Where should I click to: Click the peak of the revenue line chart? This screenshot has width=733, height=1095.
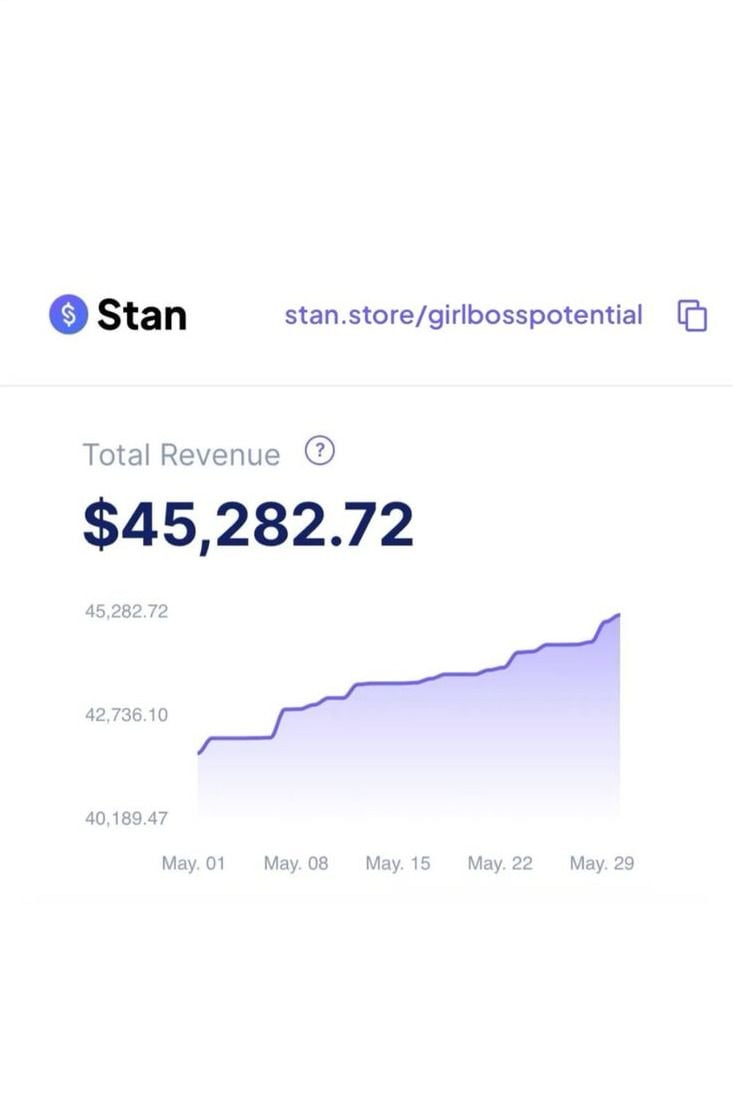point(618,612)
